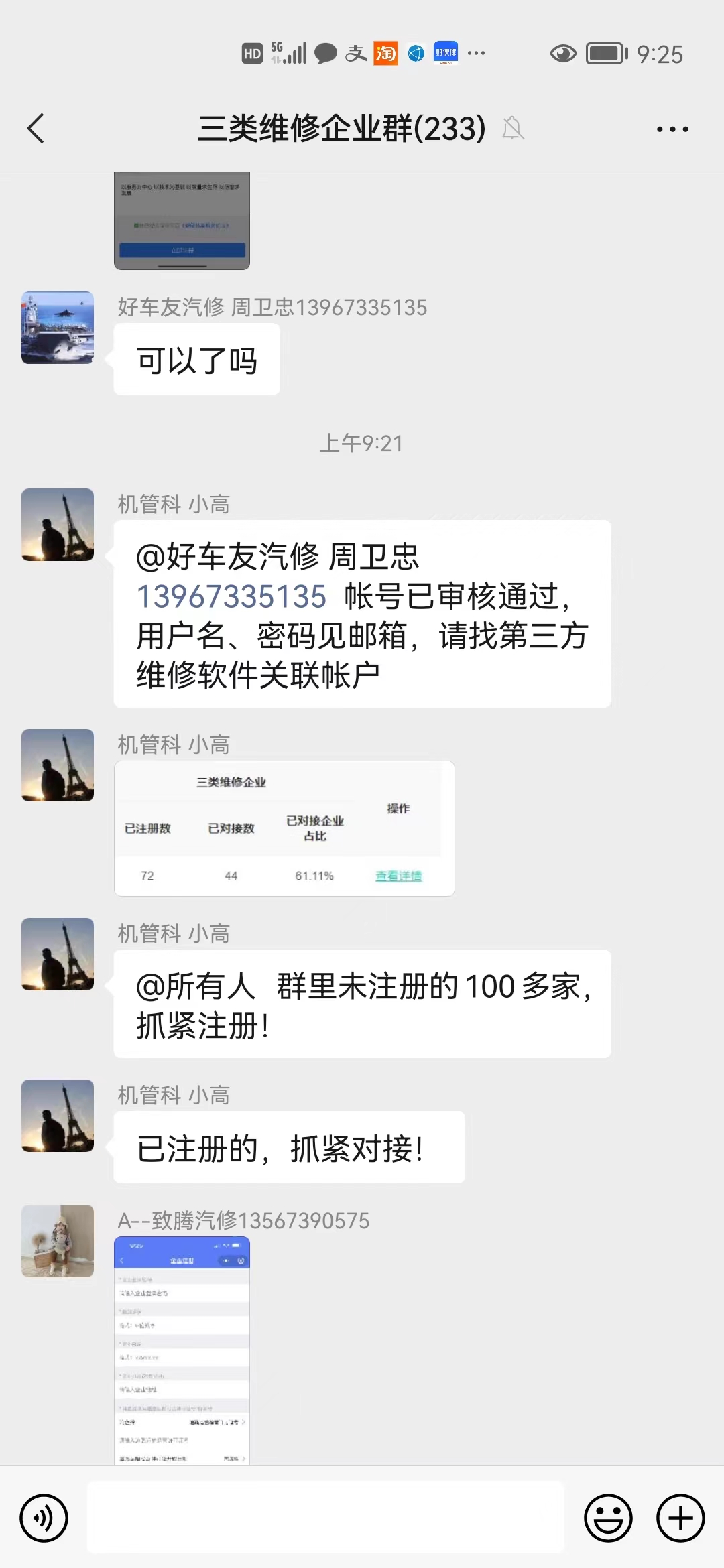This screenshot has width=724, height=1568.
Task: Tap the voice input icon
Action: (44, 1518)
